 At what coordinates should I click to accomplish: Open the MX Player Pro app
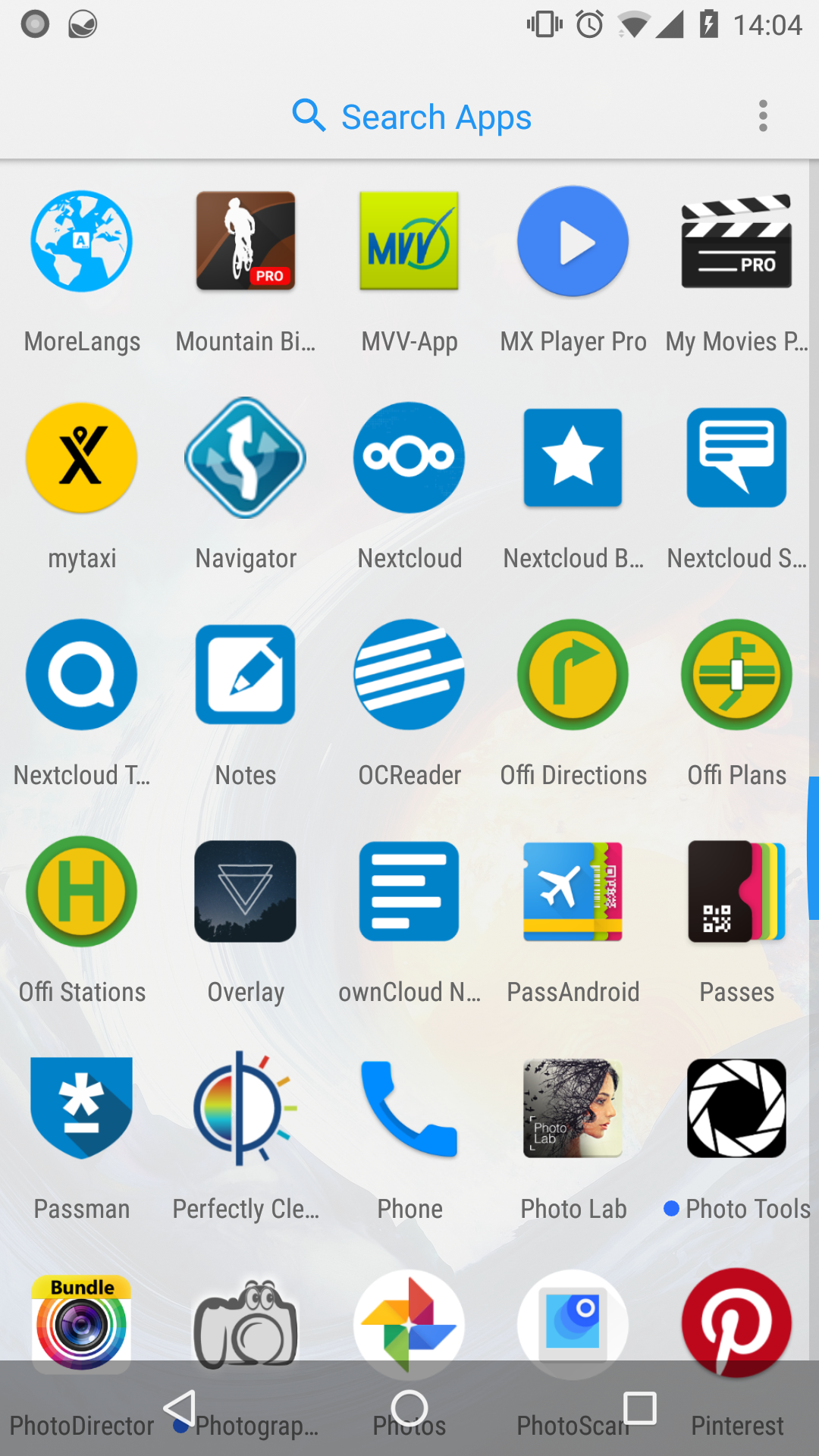573,241
